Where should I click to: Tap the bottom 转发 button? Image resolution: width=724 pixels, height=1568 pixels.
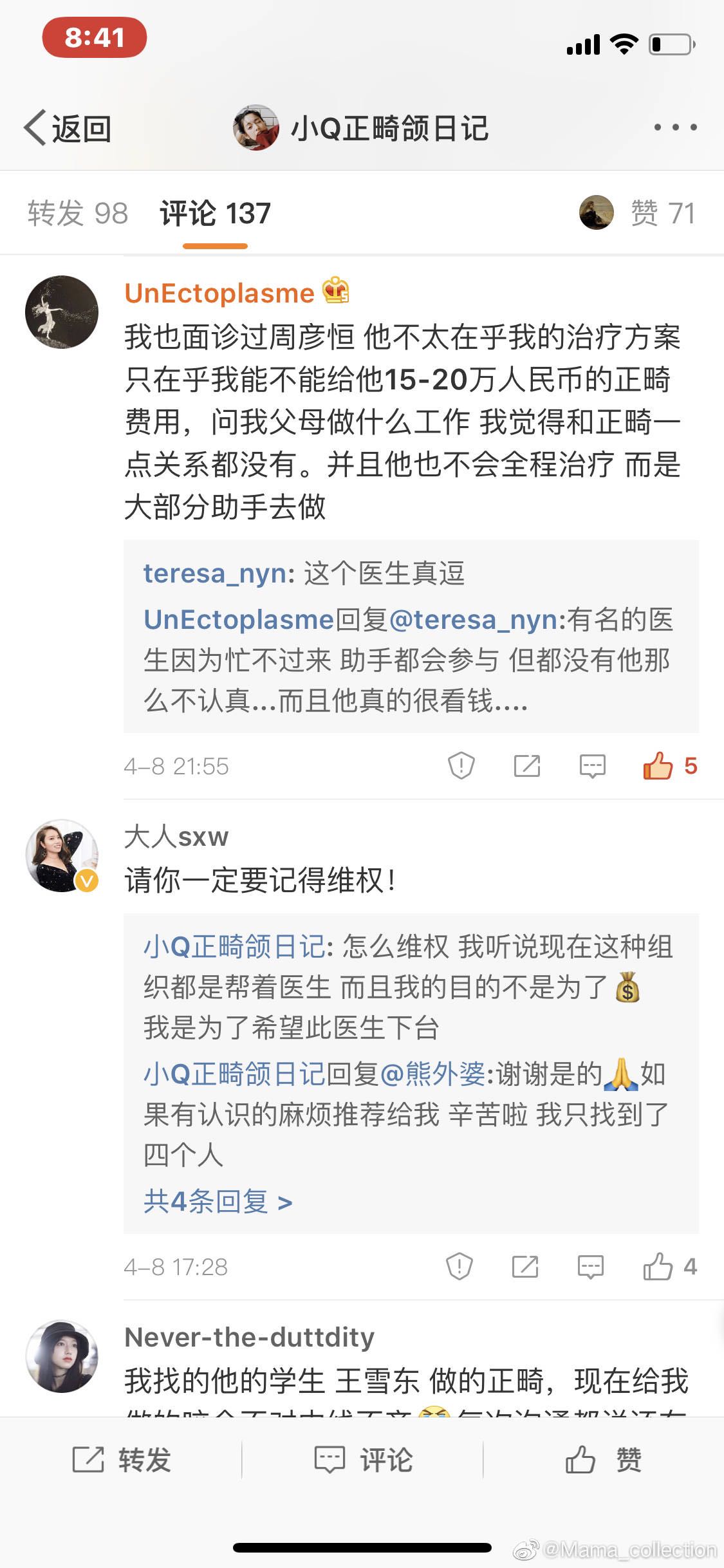pos(121,1460)
